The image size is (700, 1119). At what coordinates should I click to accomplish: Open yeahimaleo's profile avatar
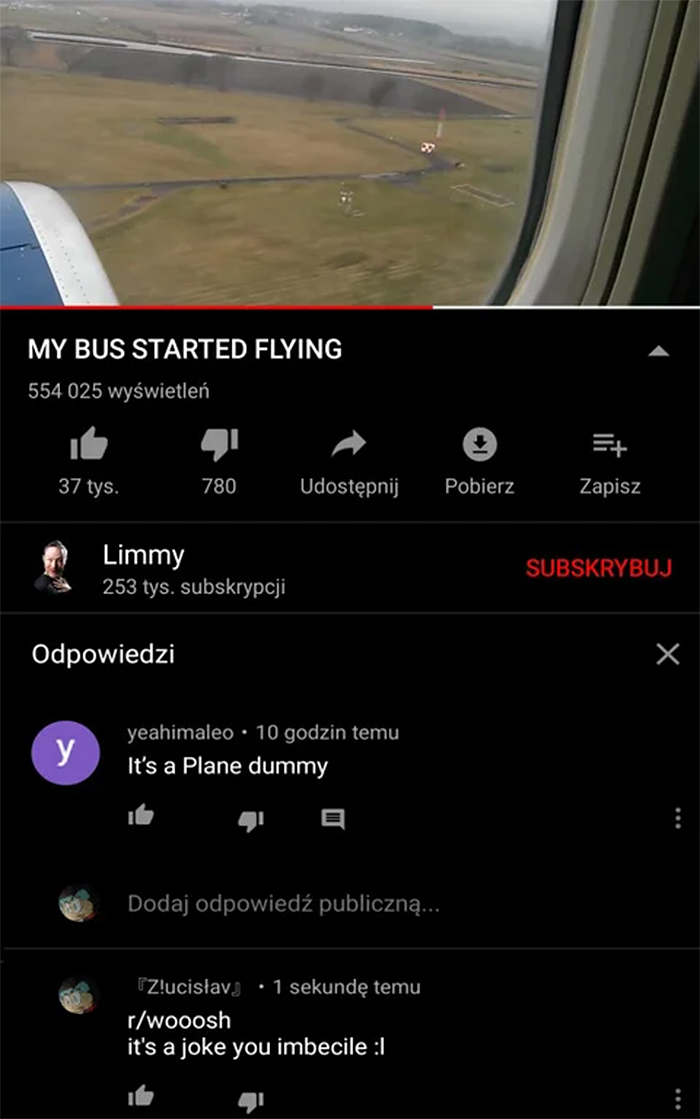tap(65, 753)
